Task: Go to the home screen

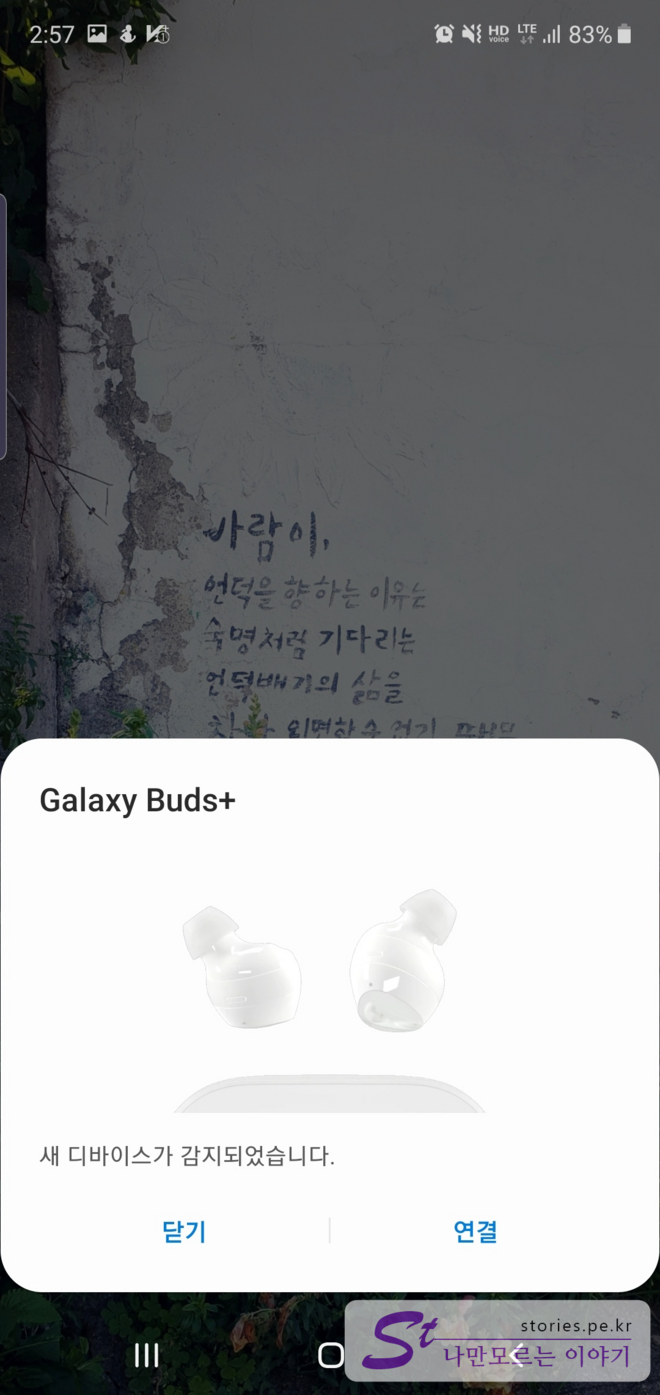Action: (330, 1355)
